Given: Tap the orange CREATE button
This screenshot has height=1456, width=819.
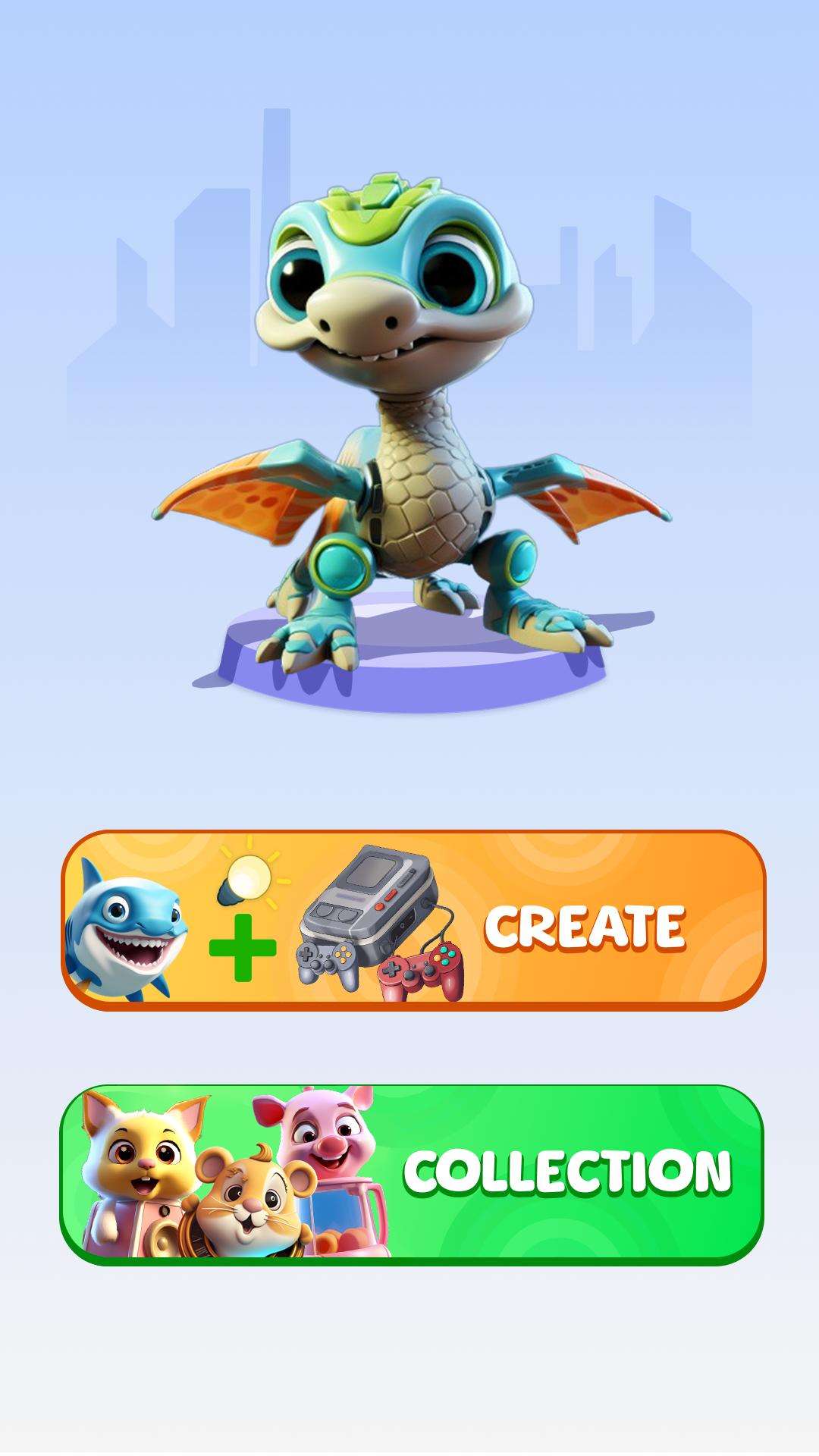Looking at the screenshot, I should (x=413, y=920).
